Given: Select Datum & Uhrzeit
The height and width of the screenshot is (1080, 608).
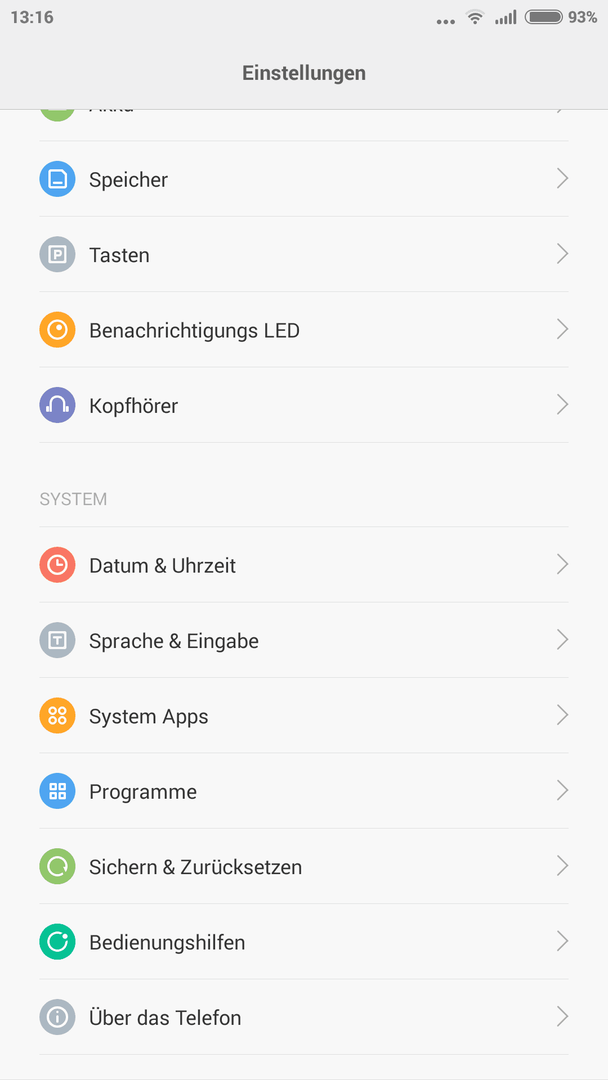Looking at the screenshot, I should (x=304, y=565).
